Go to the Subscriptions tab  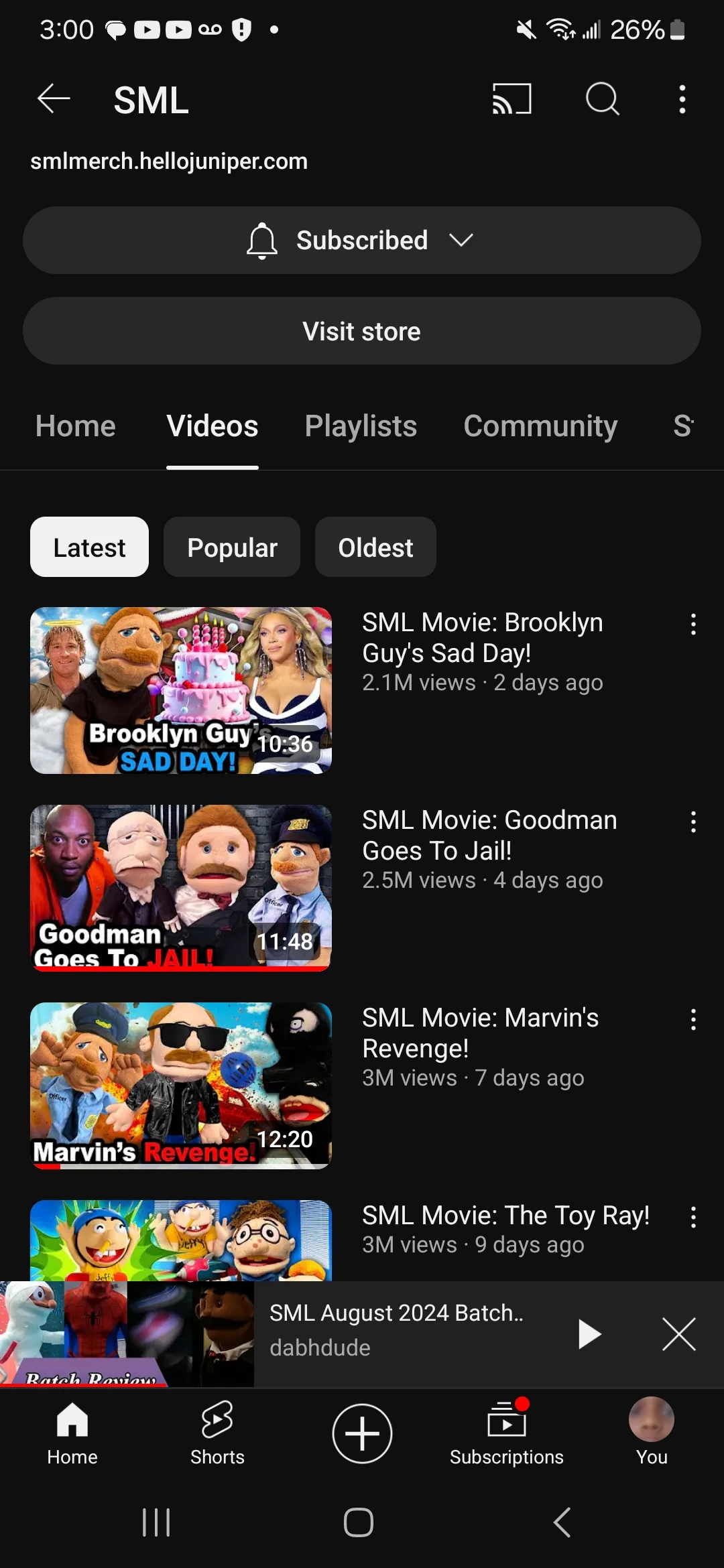[x=506, y=1433]
